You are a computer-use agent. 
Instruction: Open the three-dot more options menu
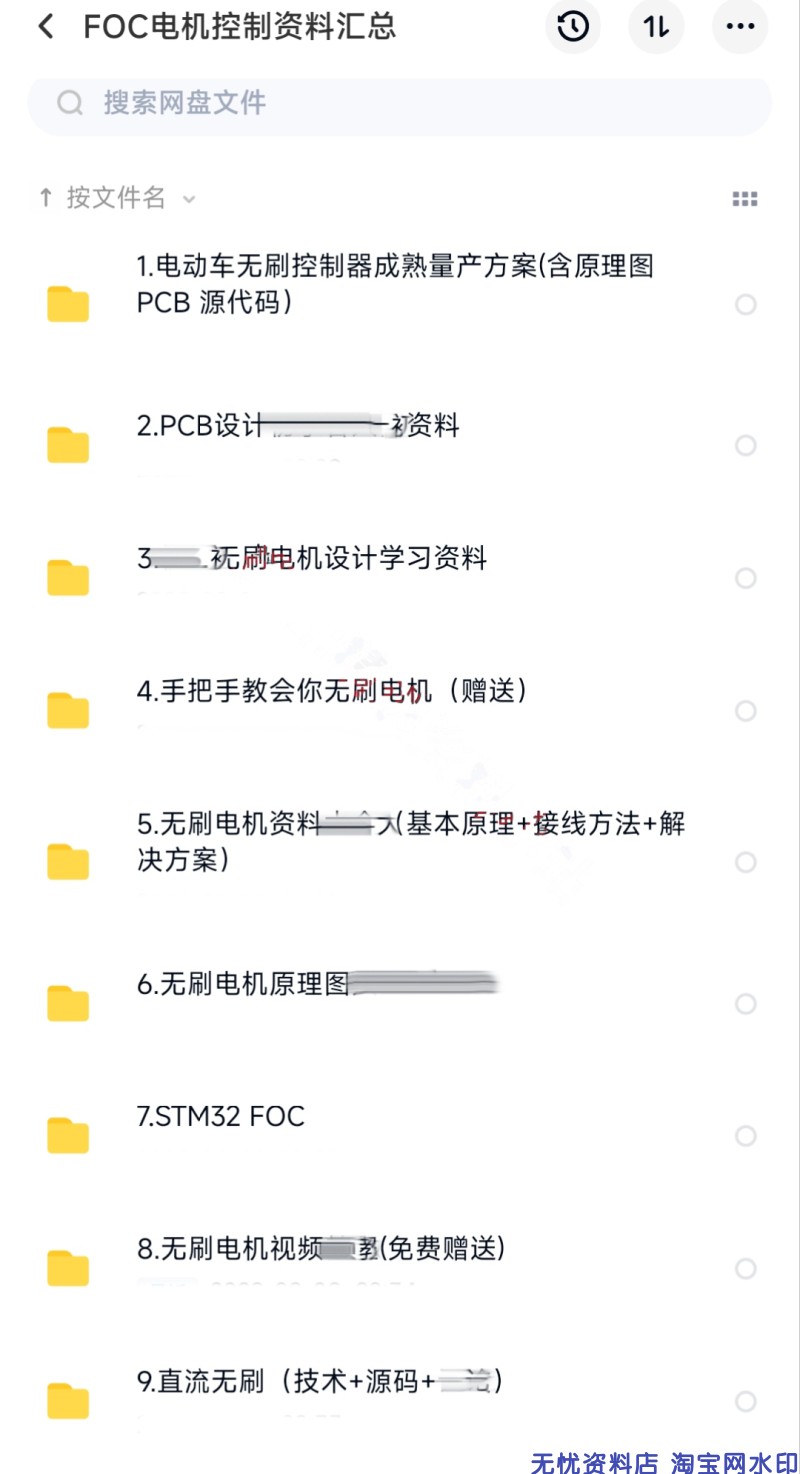click(739, 27)
